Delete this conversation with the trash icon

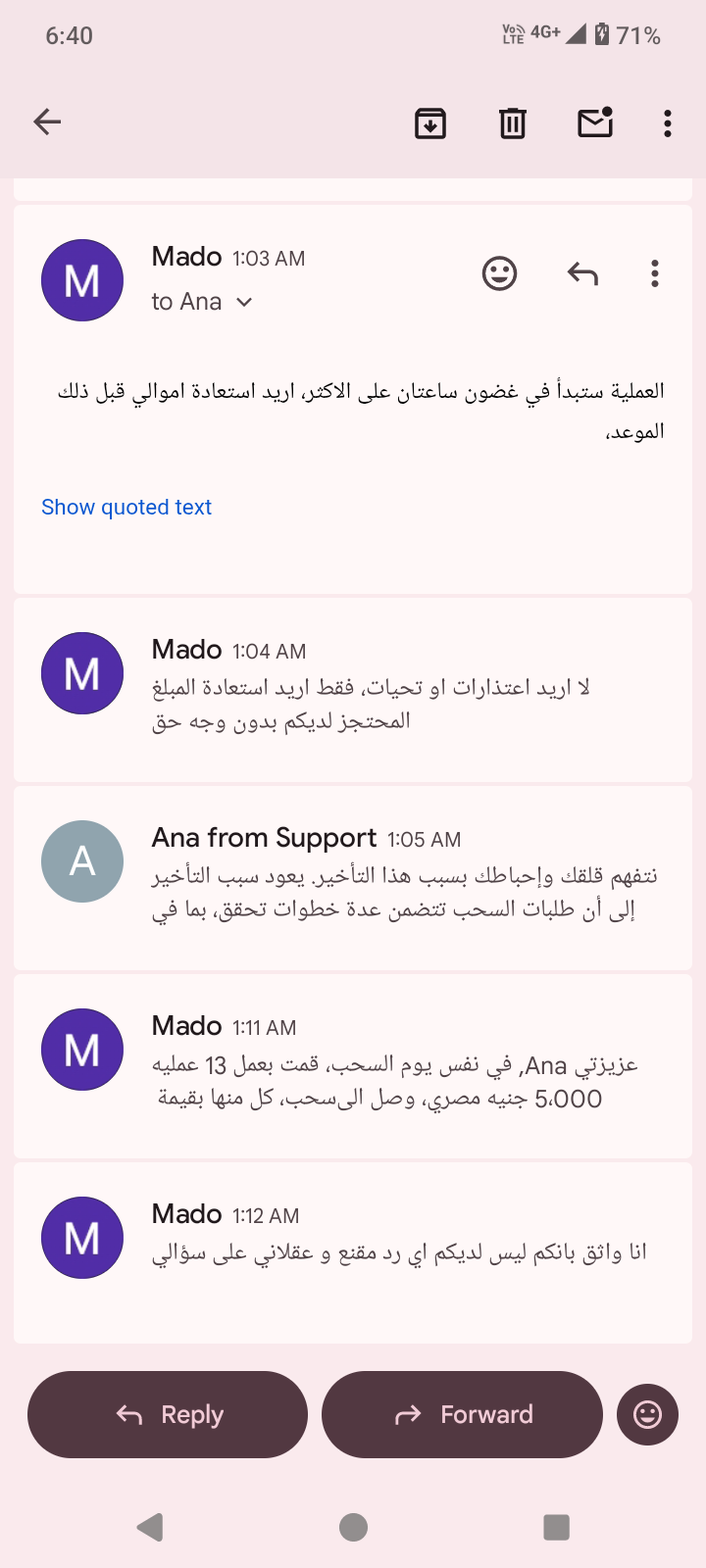click(x=513, y=123)
